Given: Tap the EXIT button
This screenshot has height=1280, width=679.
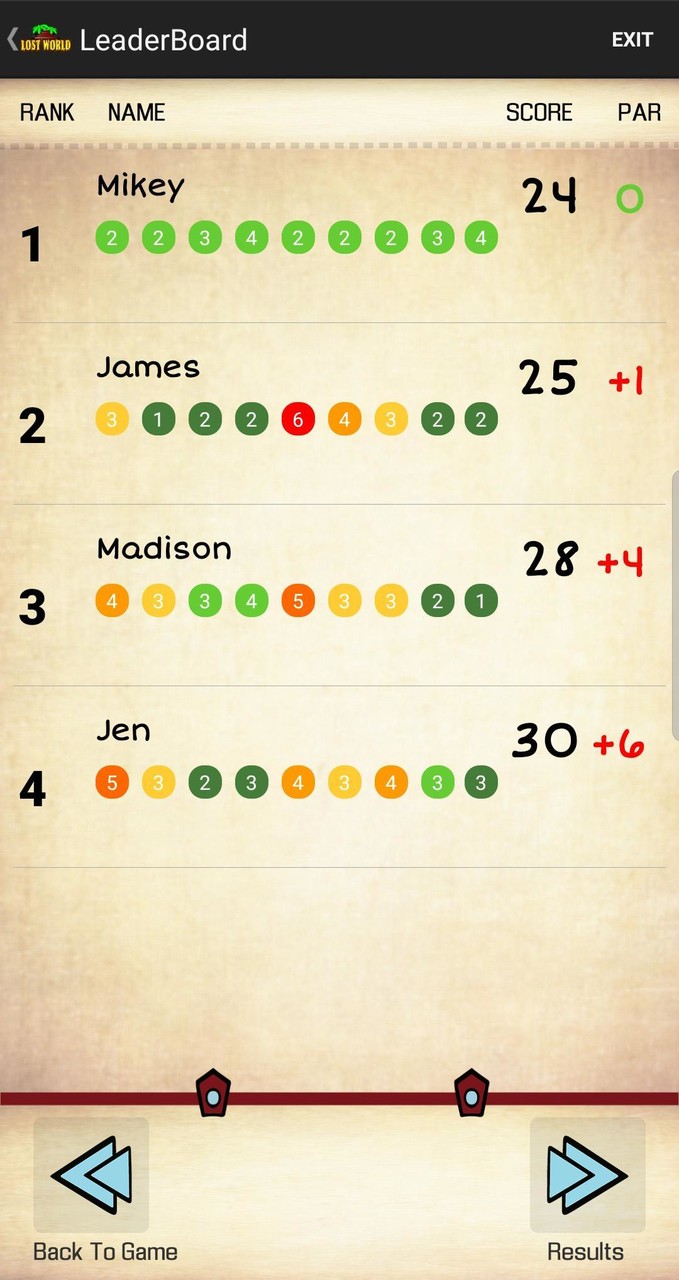Looking at the screenshot, I should (x=632, y=40).
